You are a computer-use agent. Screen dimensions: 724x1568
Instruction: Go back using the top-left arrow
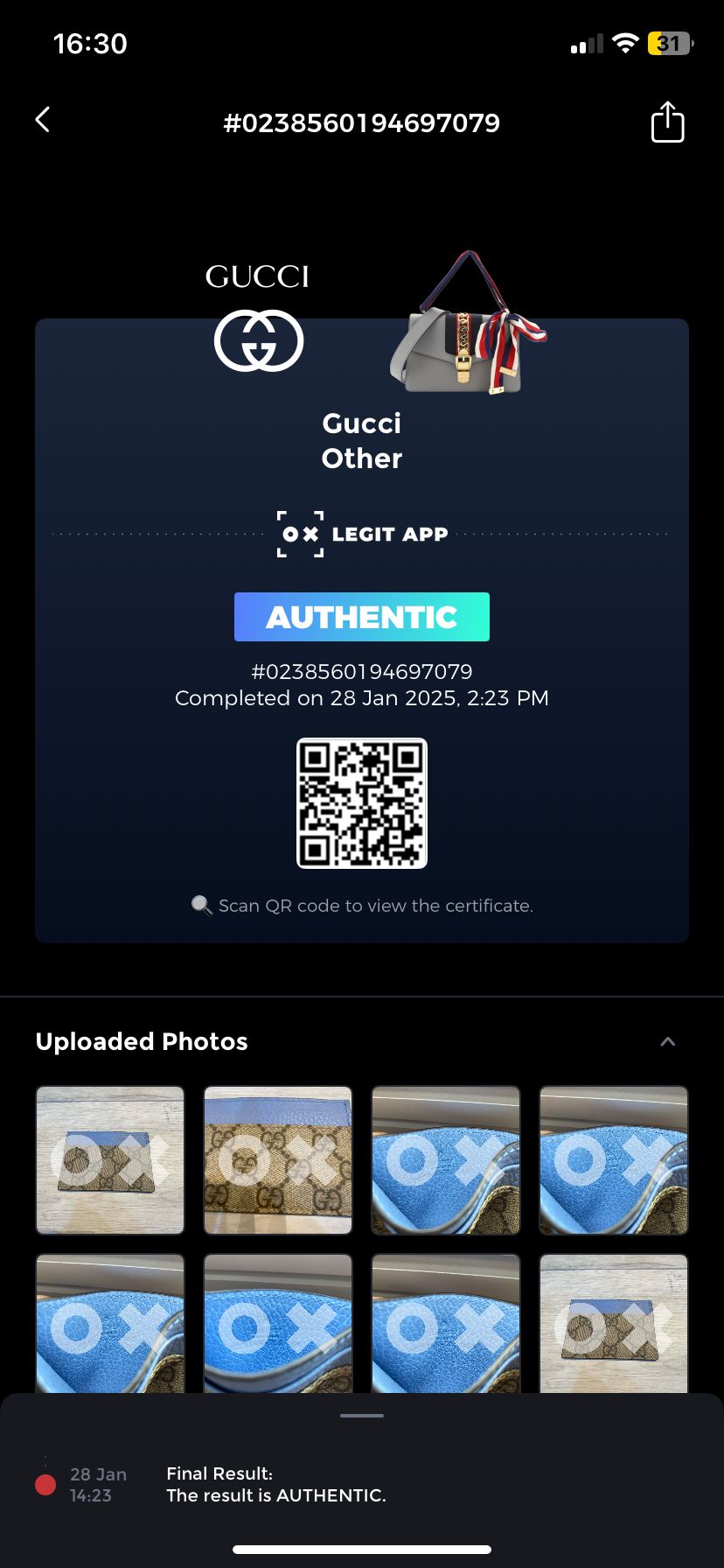click(43, 120)
